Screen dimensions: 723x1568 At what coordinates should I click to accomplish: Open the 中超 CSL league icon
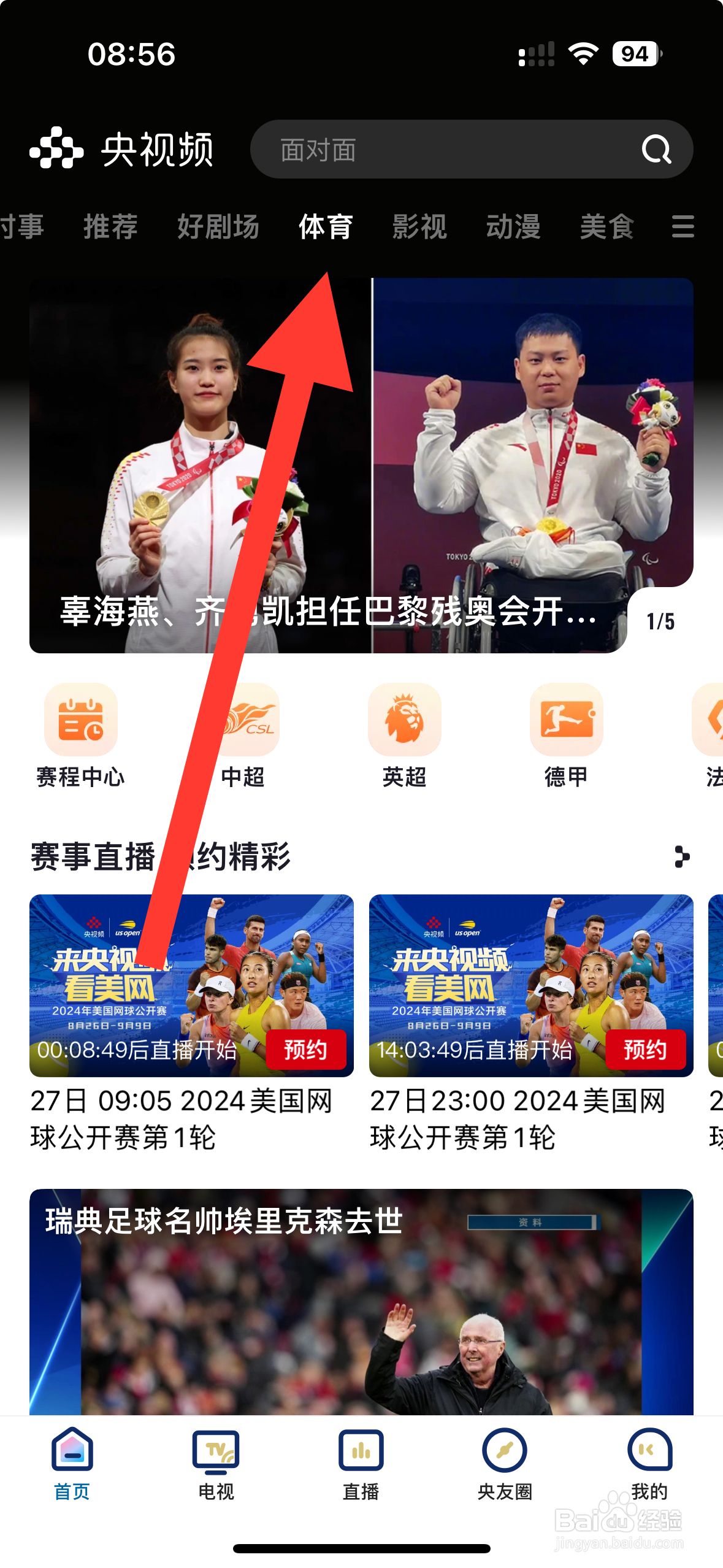242,721
